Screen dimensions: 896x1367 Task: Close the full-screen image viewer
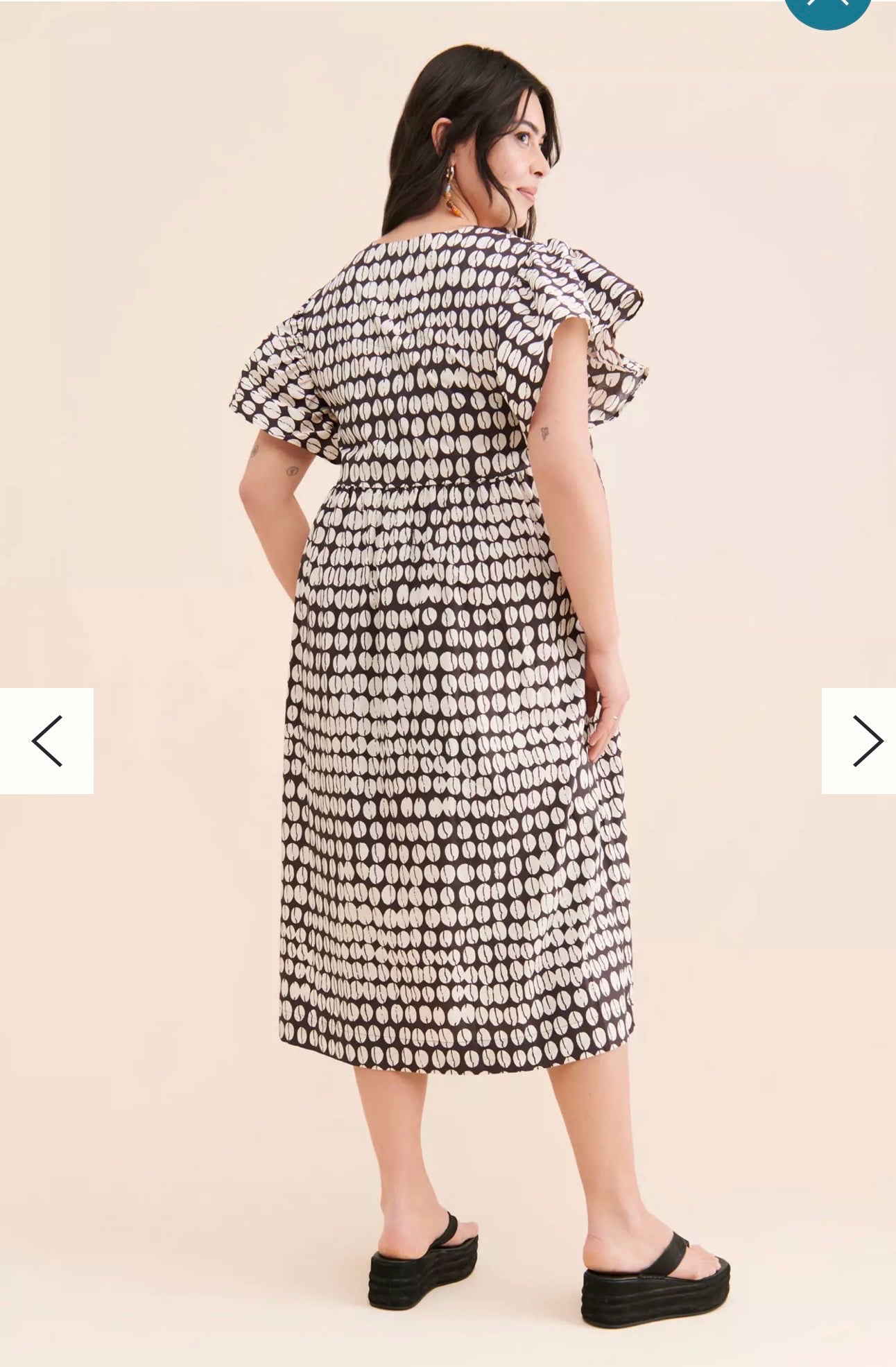(827, 7)
